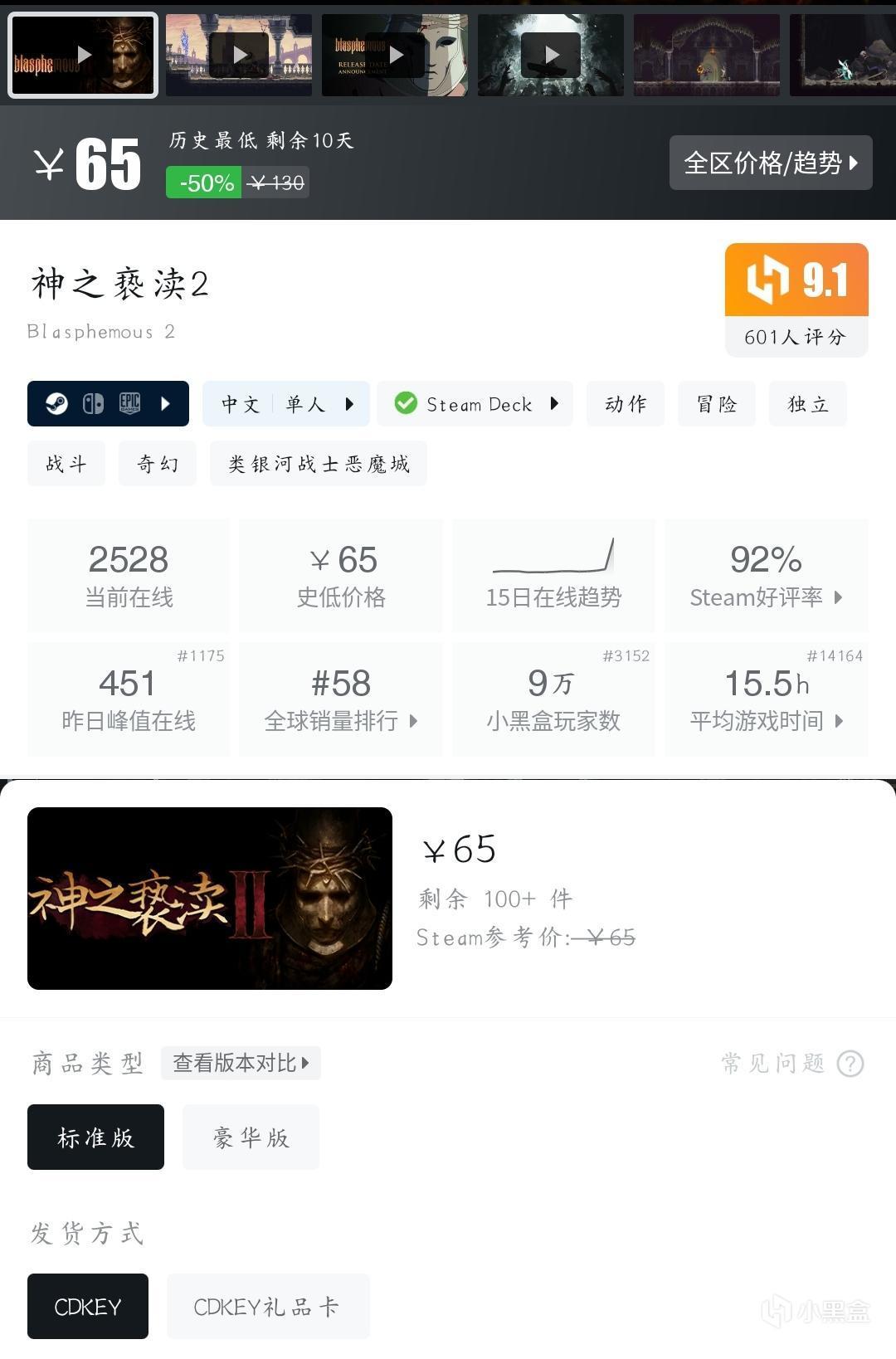This screenshot has height=1359, width=896.
Task: Open 全区价格/趋势 price trends
Action: pos(770,163)
